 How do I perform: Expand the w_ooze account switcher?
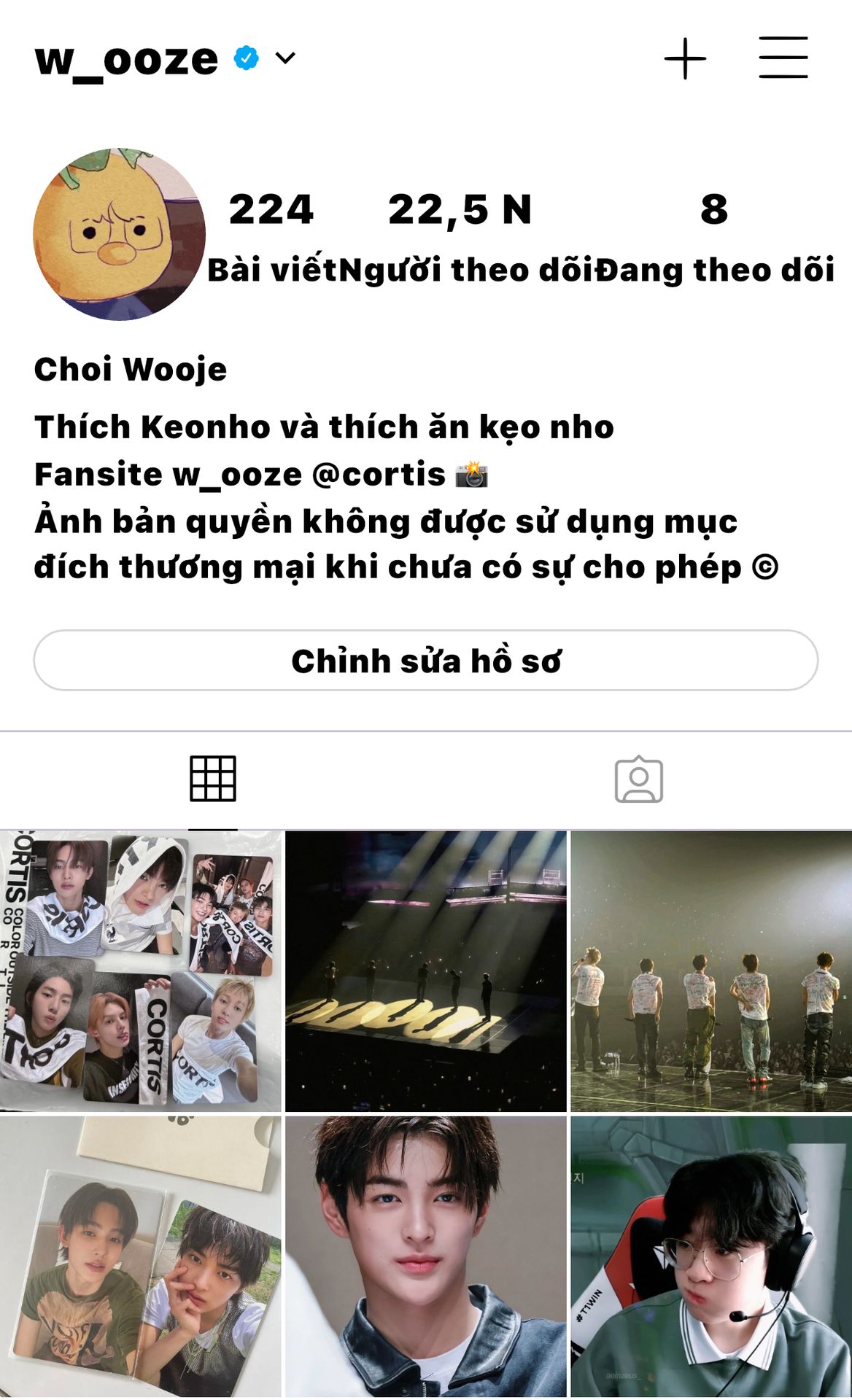285,58
